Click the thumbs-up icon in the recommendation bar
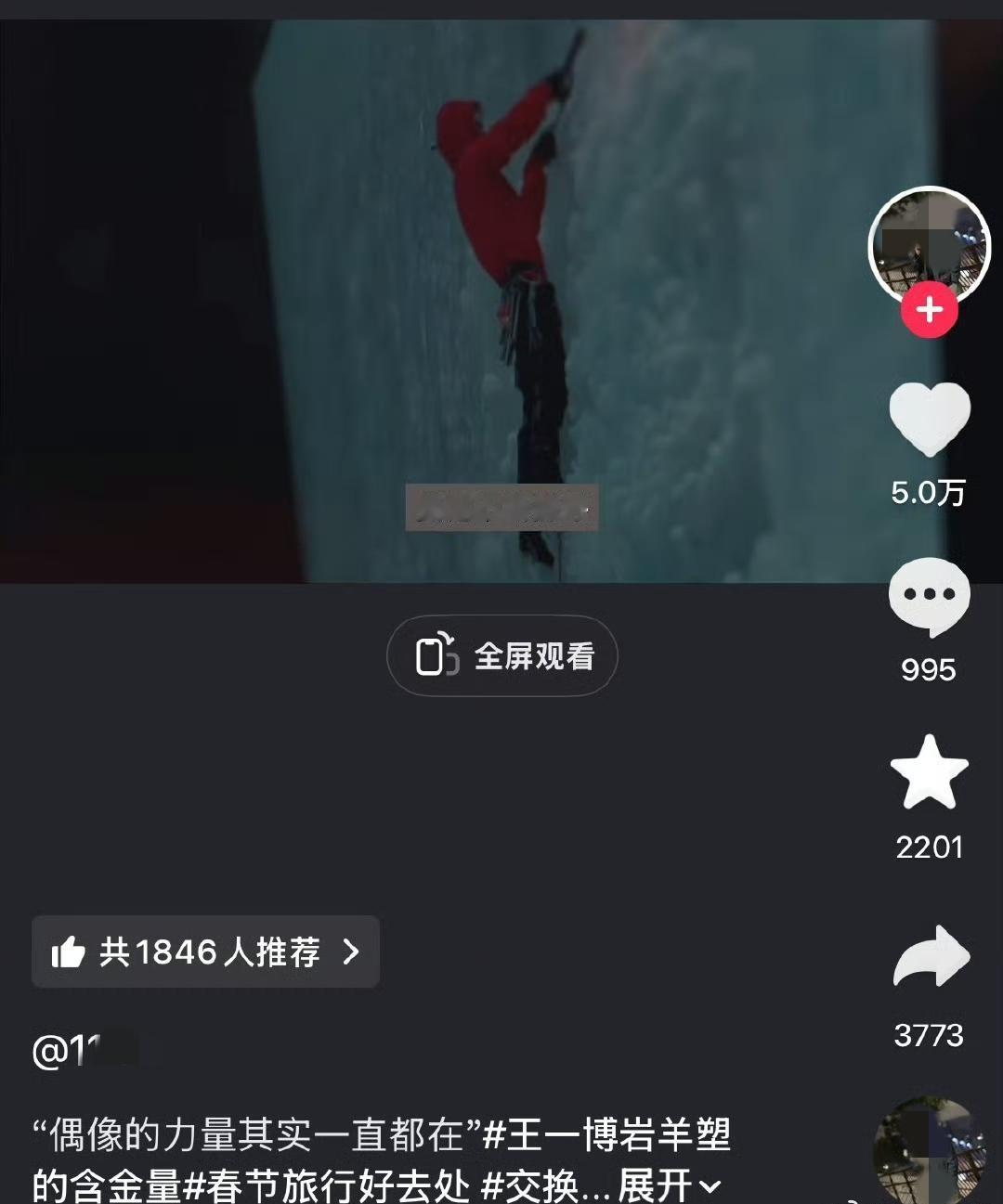Image resolution: width=1003 pixels, height=1204 pixels. pos(70,952)
